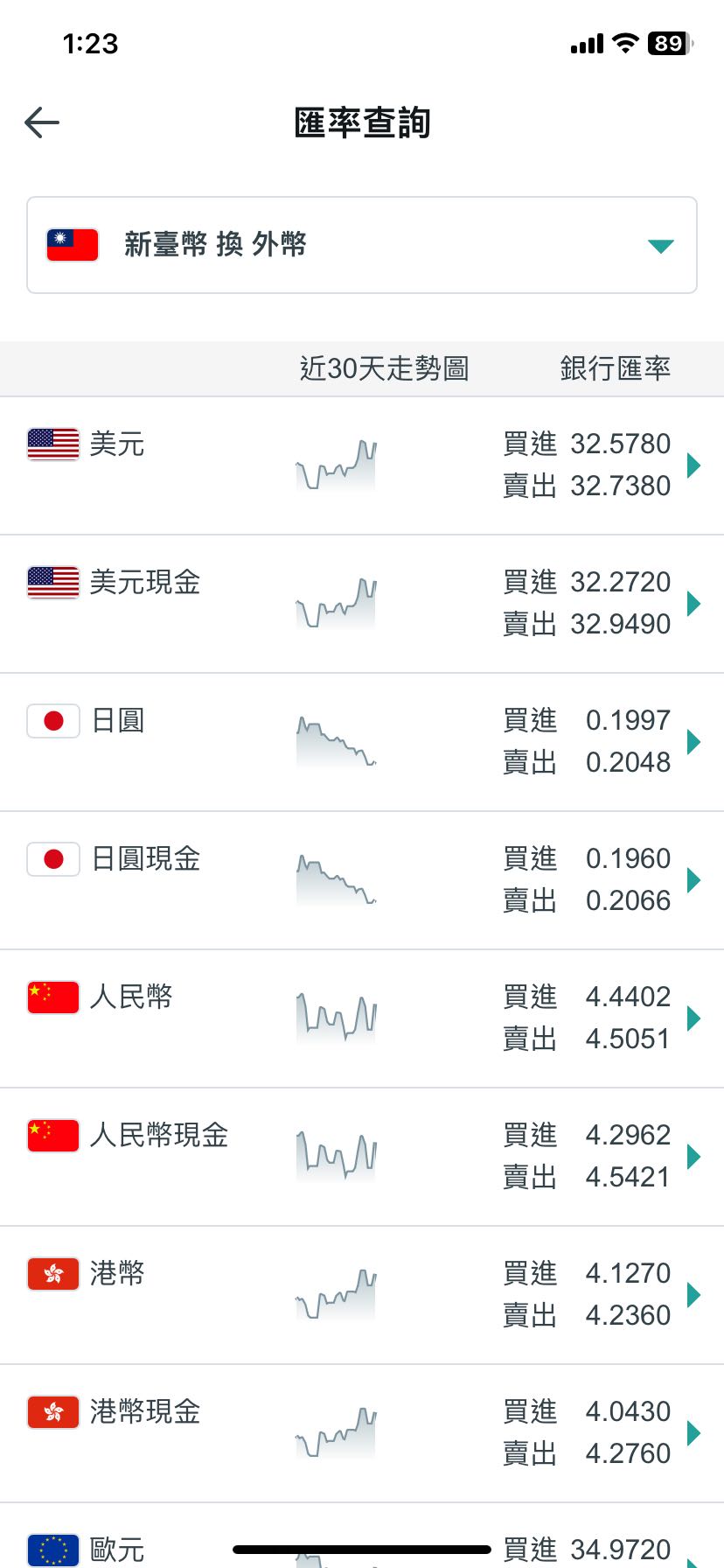The height and width of the screenshot is (1568, 724).
Task: Select the 港幣現金 row
Action: [x=362, y=1433]
